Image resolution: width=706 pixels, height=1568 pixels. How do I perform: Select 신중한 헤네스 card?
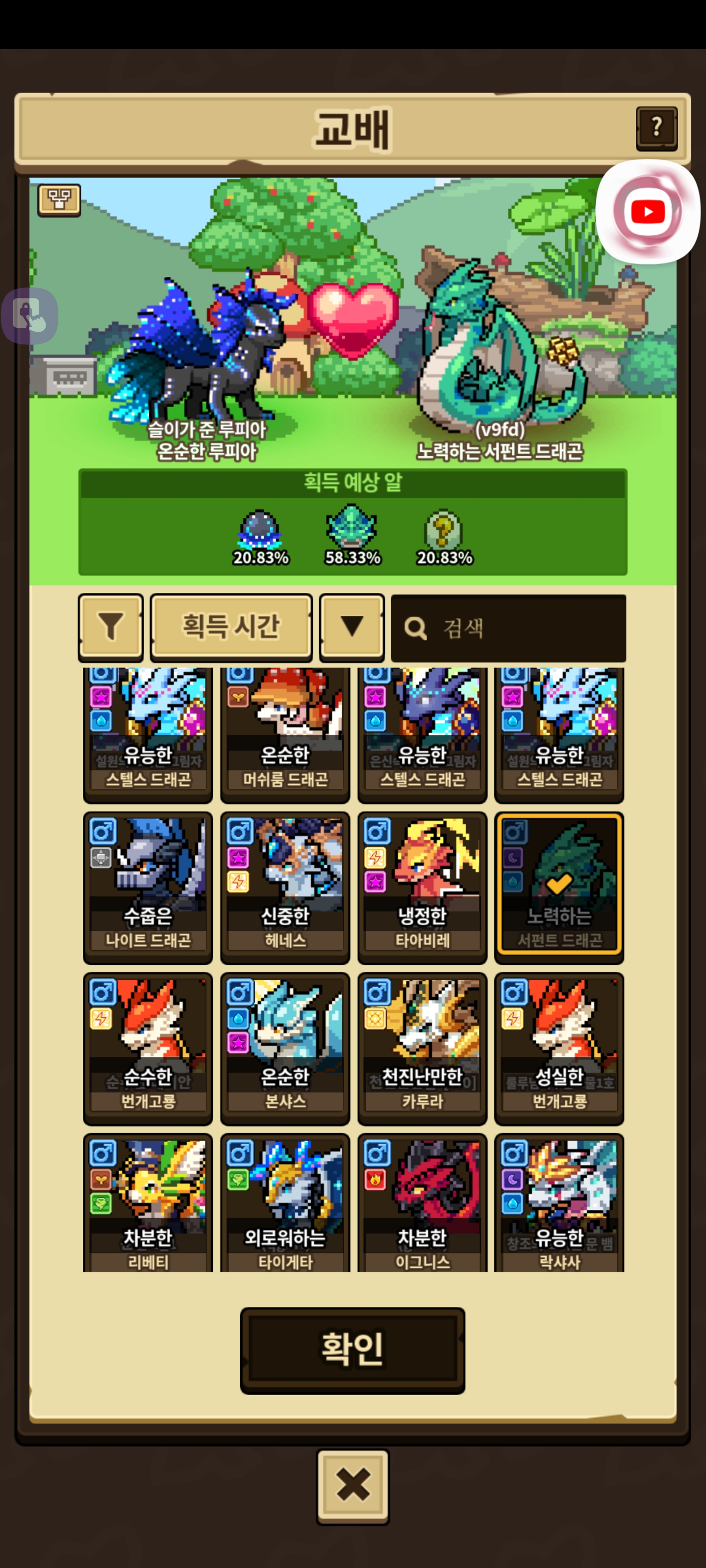point(285,886)
